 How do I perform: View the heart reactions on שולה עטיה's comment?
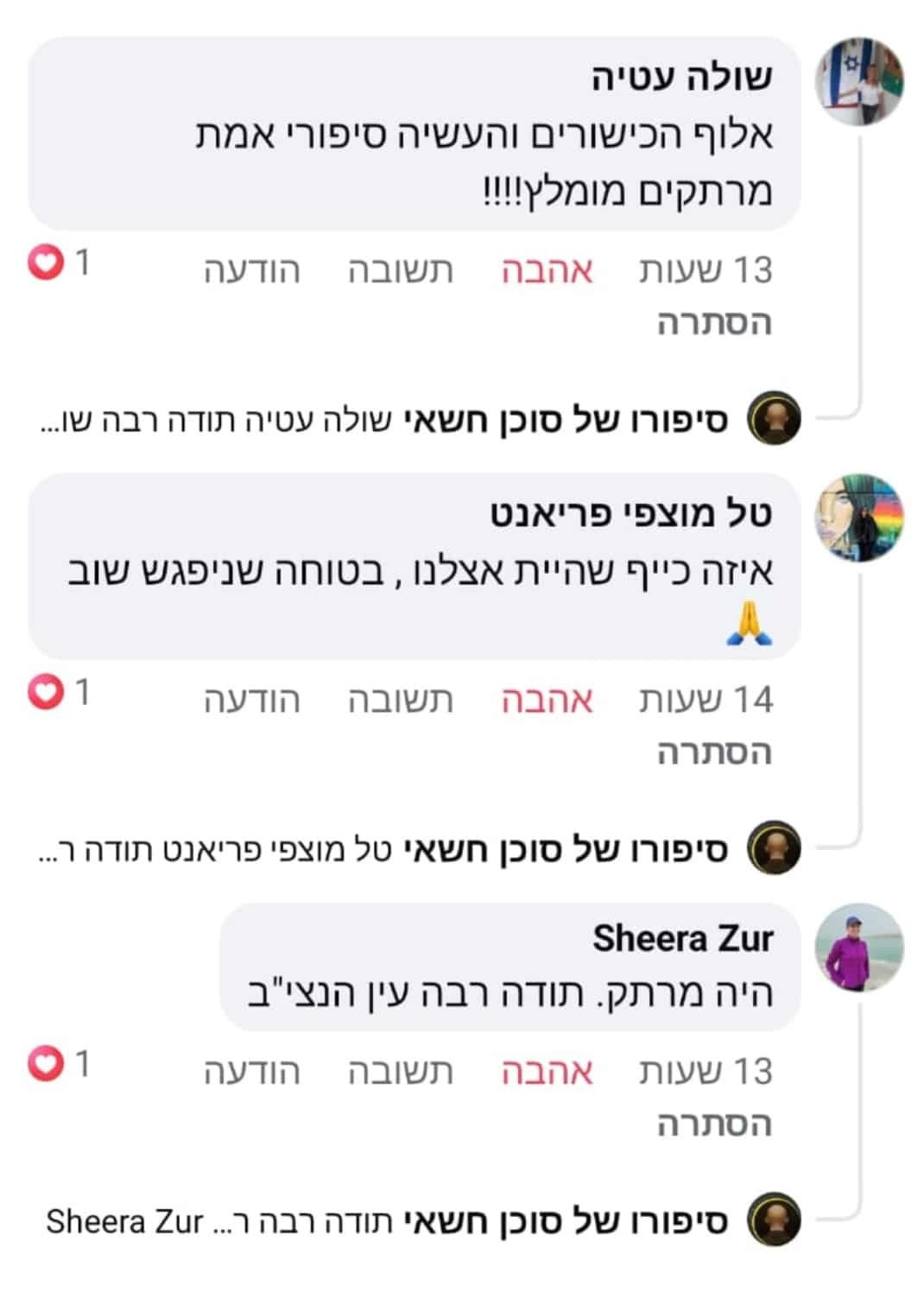59,263
